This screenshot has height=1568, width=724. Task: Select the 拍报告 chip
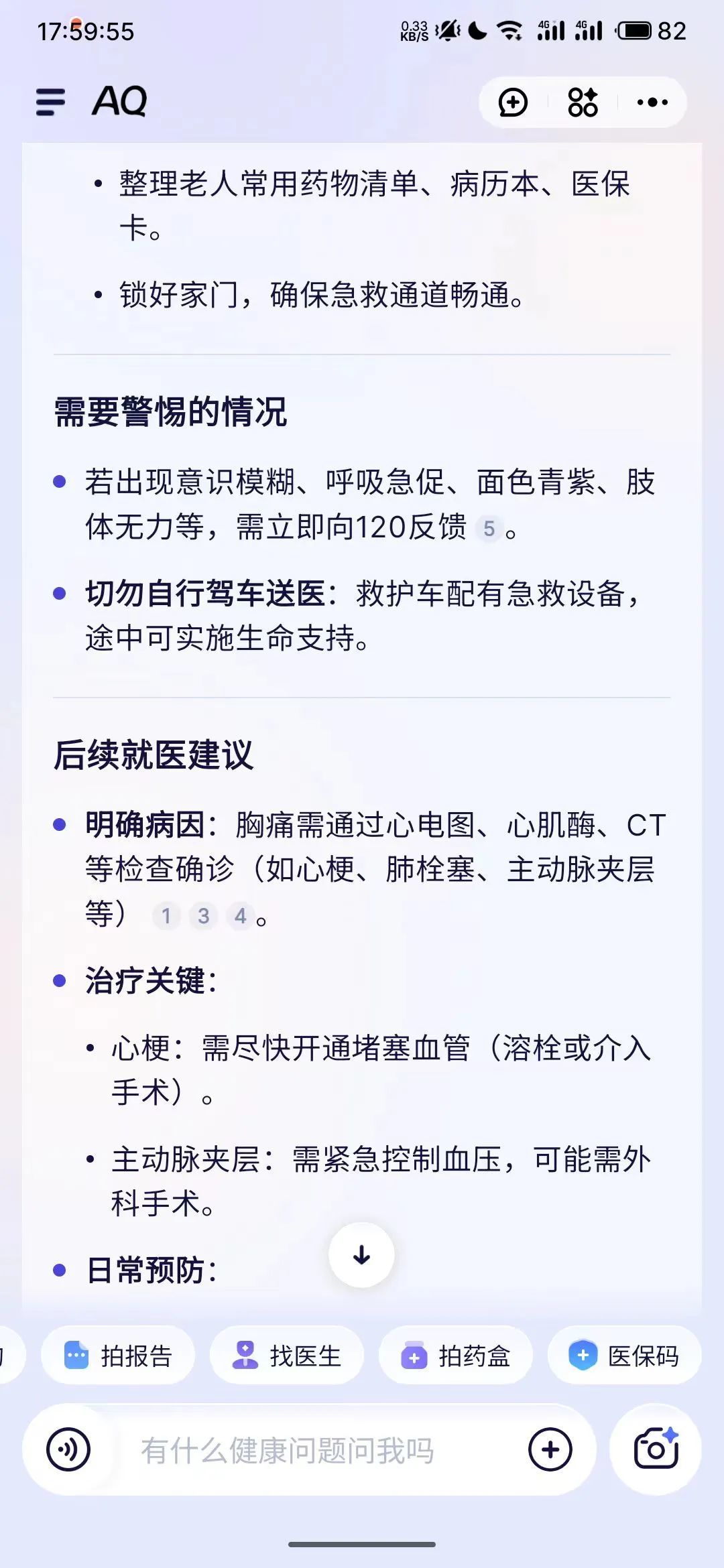pos(118,1356)
